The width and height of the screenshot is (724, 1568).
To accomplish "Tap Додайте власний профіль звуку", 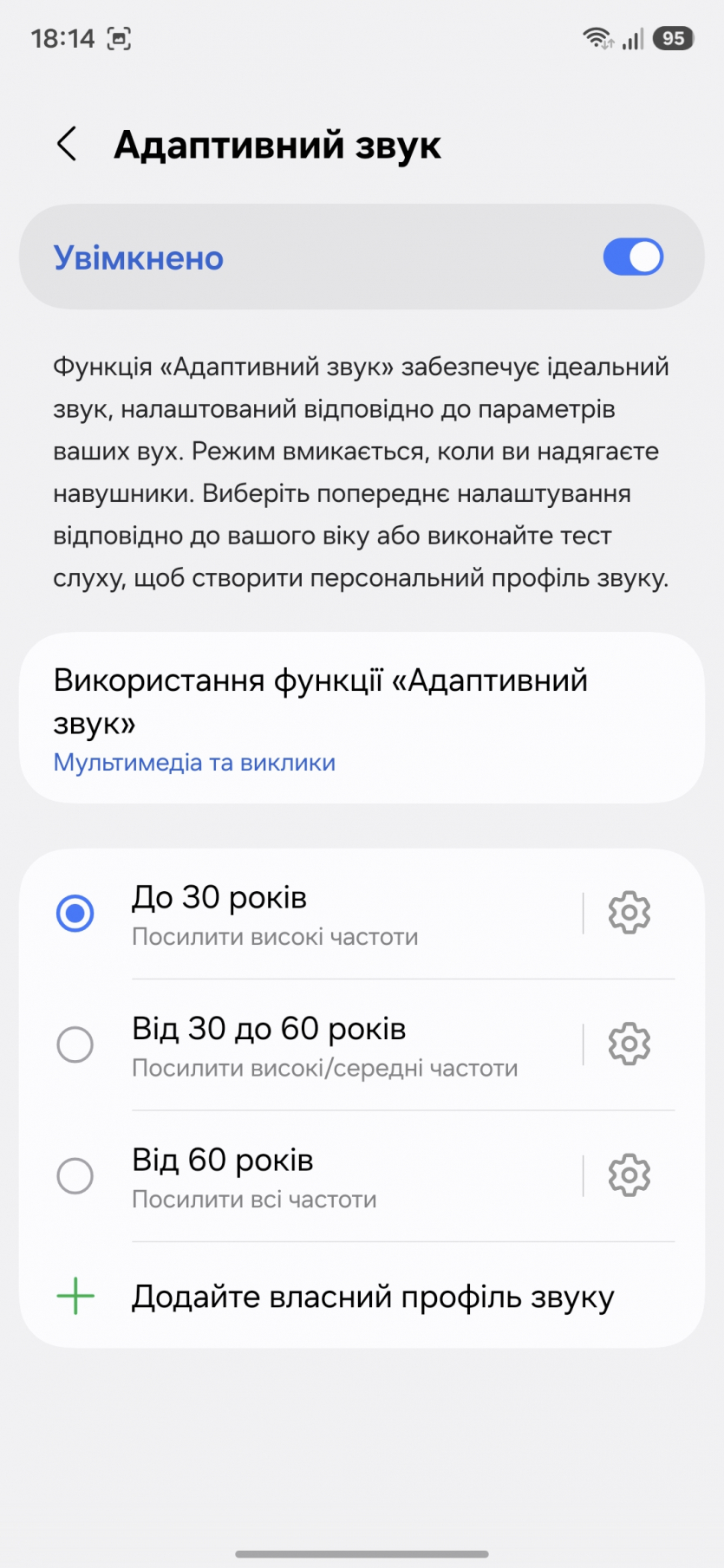I will (x=373, y=1297).
